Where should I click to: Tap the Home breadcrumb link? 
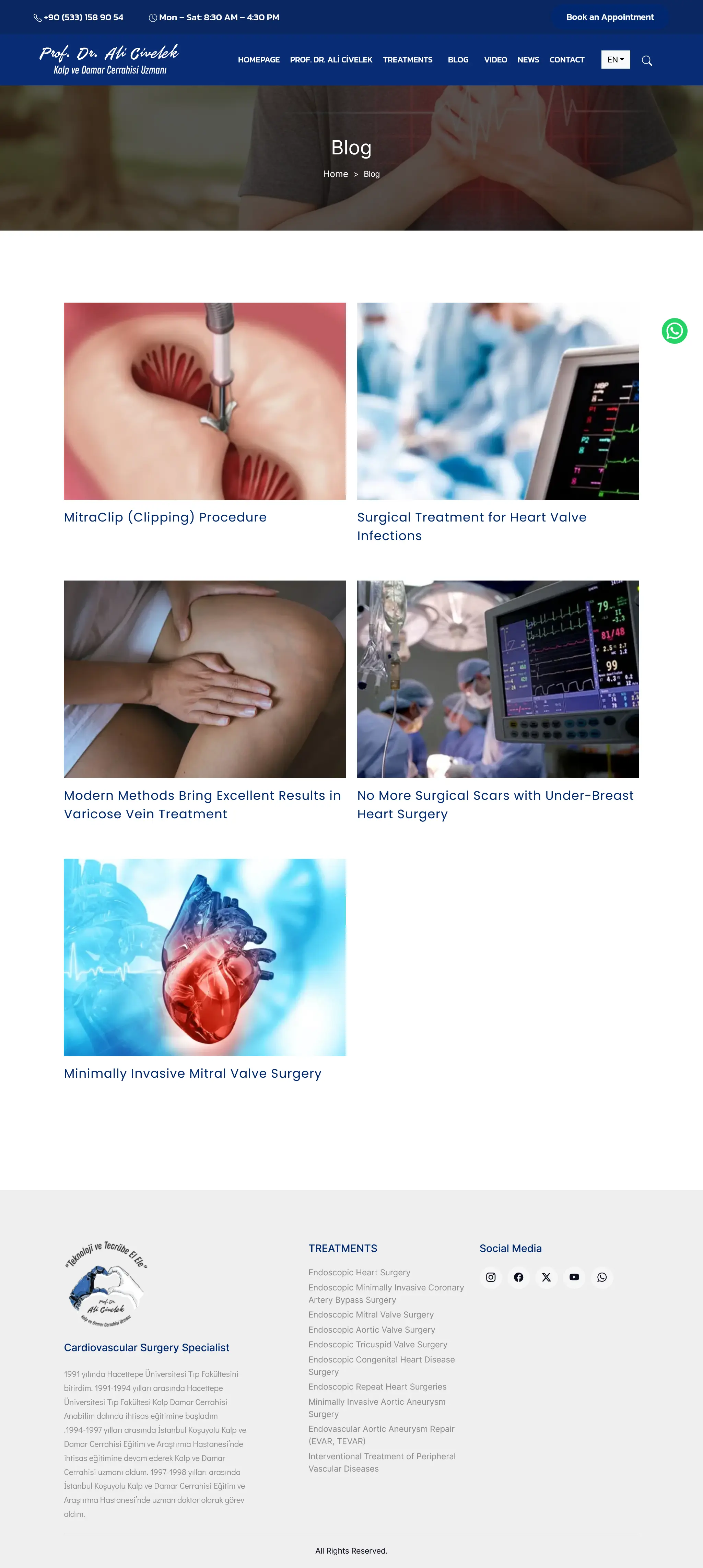(335, 174)
